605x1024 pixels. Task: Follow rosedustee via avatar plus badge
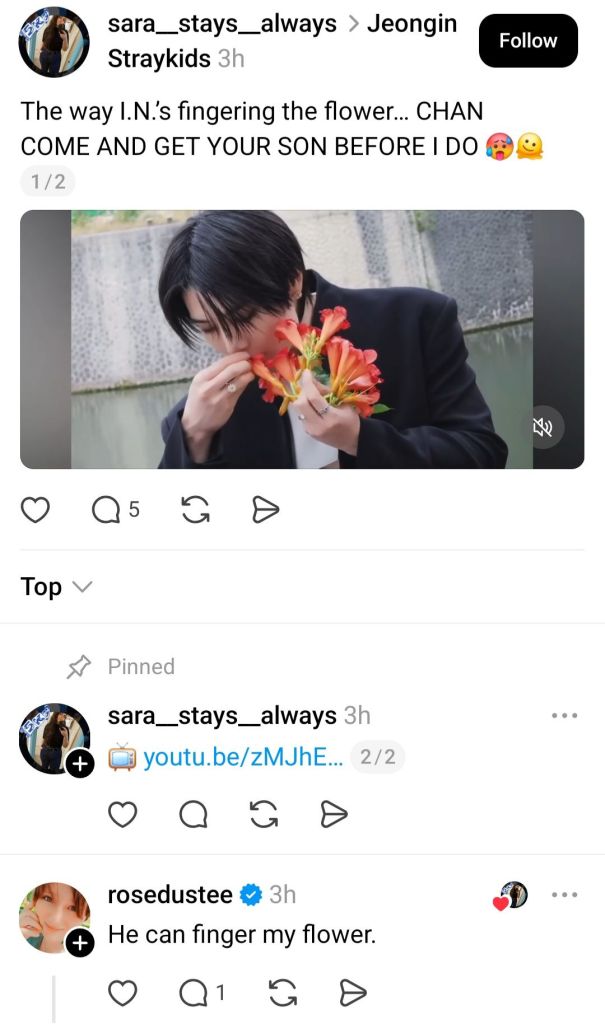click(x=80, y=942)
